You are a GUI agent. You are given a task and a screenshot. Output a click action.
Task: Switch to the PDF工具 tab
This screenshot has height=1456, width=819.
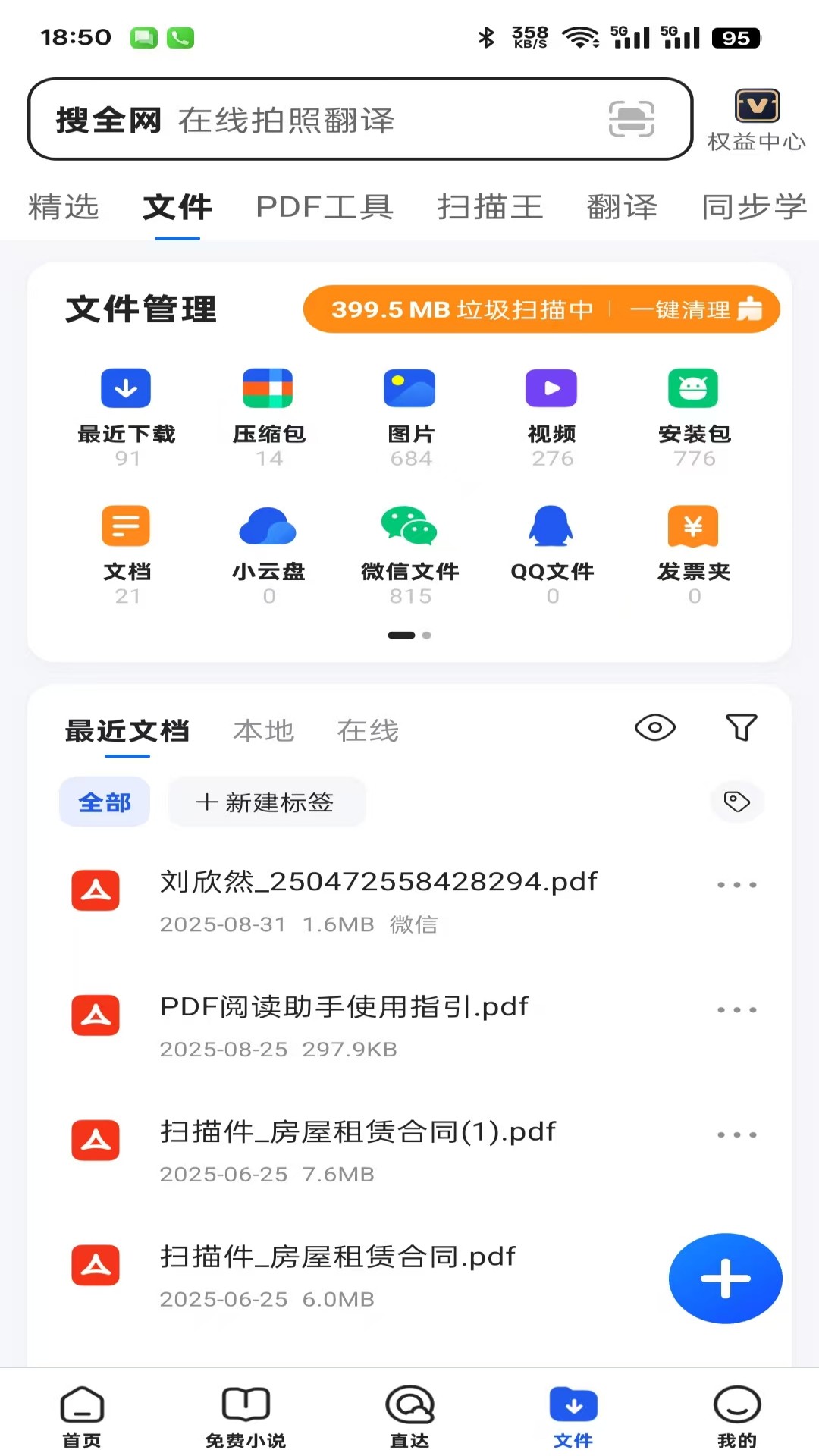pyautogui.click(x=325, y=207)
